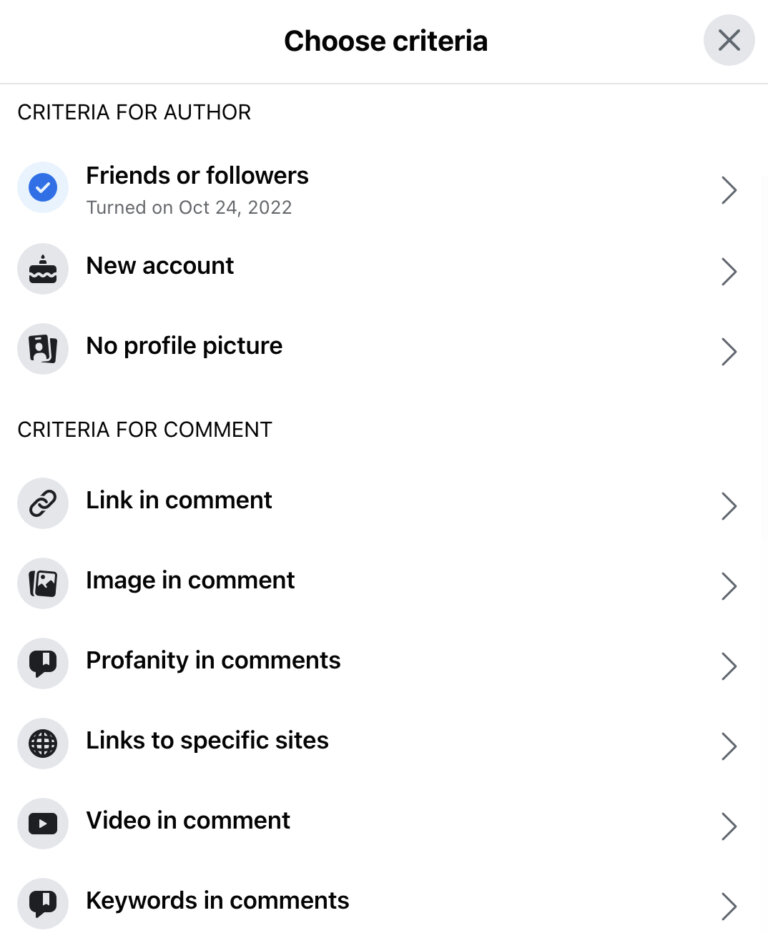
Task: Toggle off the Friends or followers criterion
Action: point(42,187)
